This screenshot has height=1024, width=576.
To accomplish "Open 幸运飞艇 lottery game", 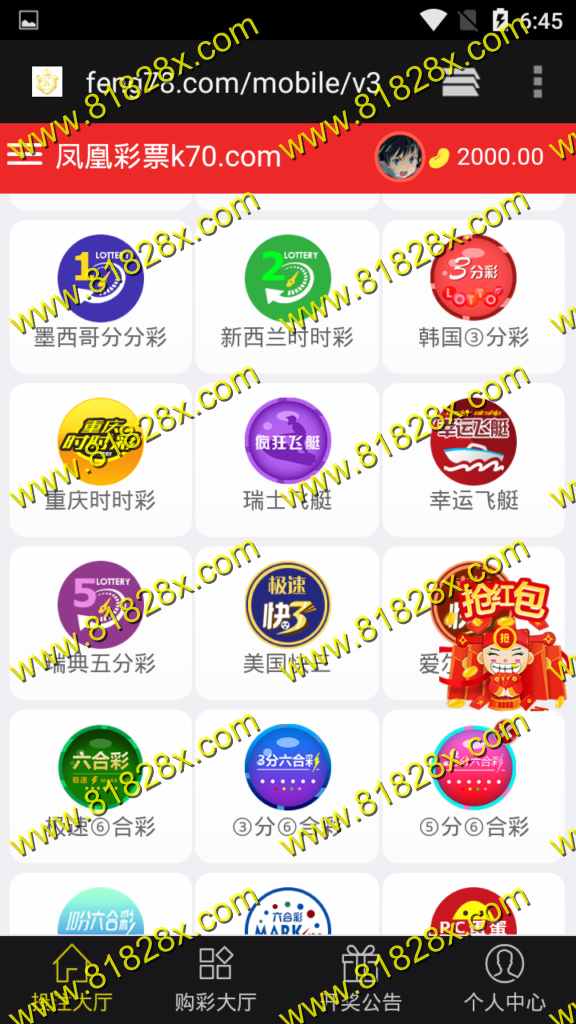I will pos(473,460).
